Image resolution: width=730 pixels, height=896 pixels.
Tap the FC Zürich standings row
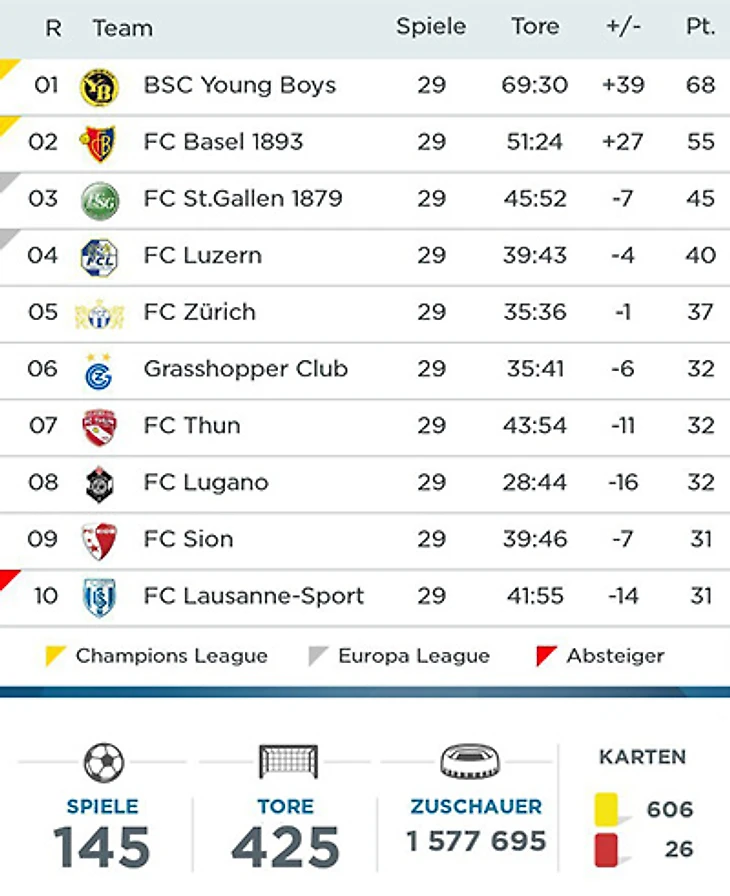point(200,312)
